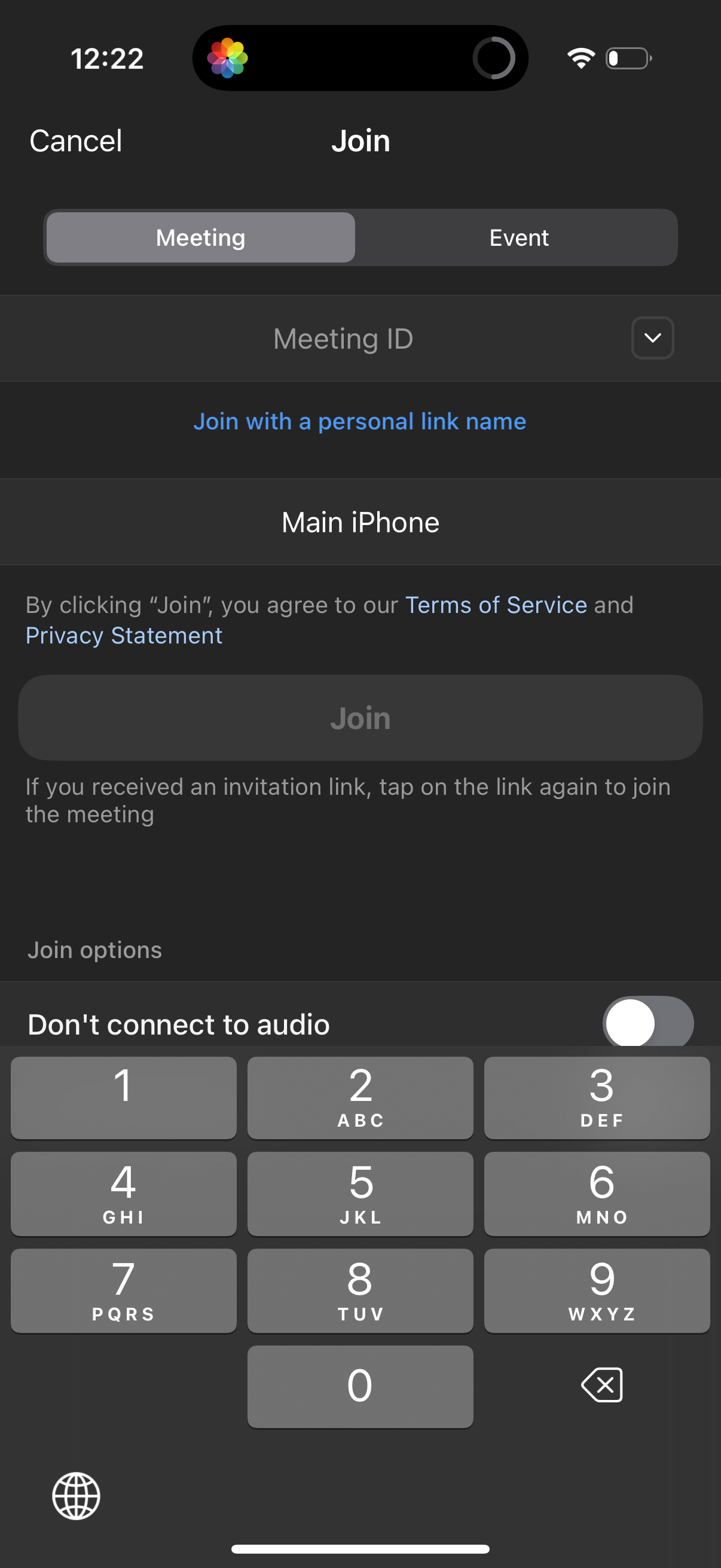
Task: Join with a personal link name
Action: click(x=360, y=420)
